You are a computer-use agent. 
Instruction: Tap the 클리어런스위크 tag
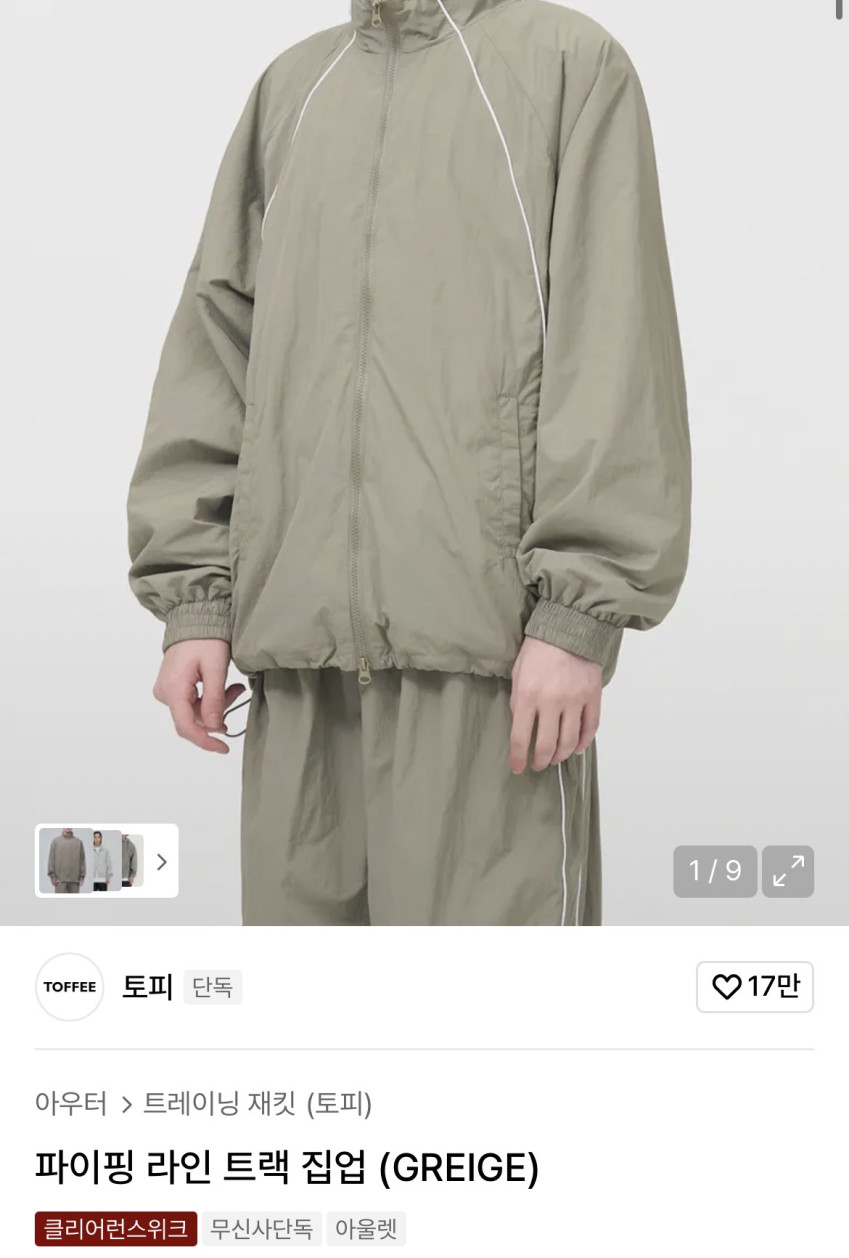pyautogui.click(x=116, y=1229)
